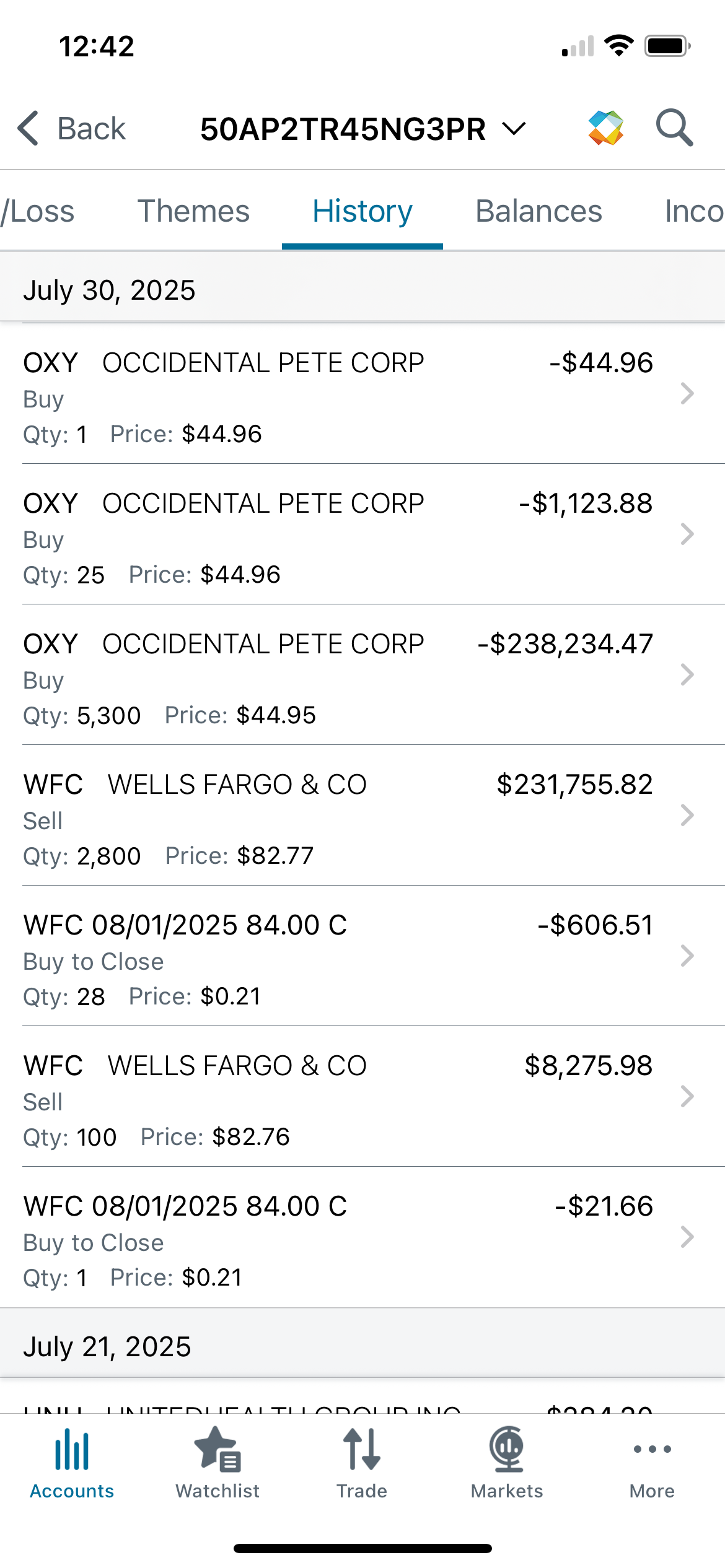The height and width of the screenshot is (1568, 725).
Task: Open WFC Buy to Close Qty 1
Action: tap(362, 1237)
